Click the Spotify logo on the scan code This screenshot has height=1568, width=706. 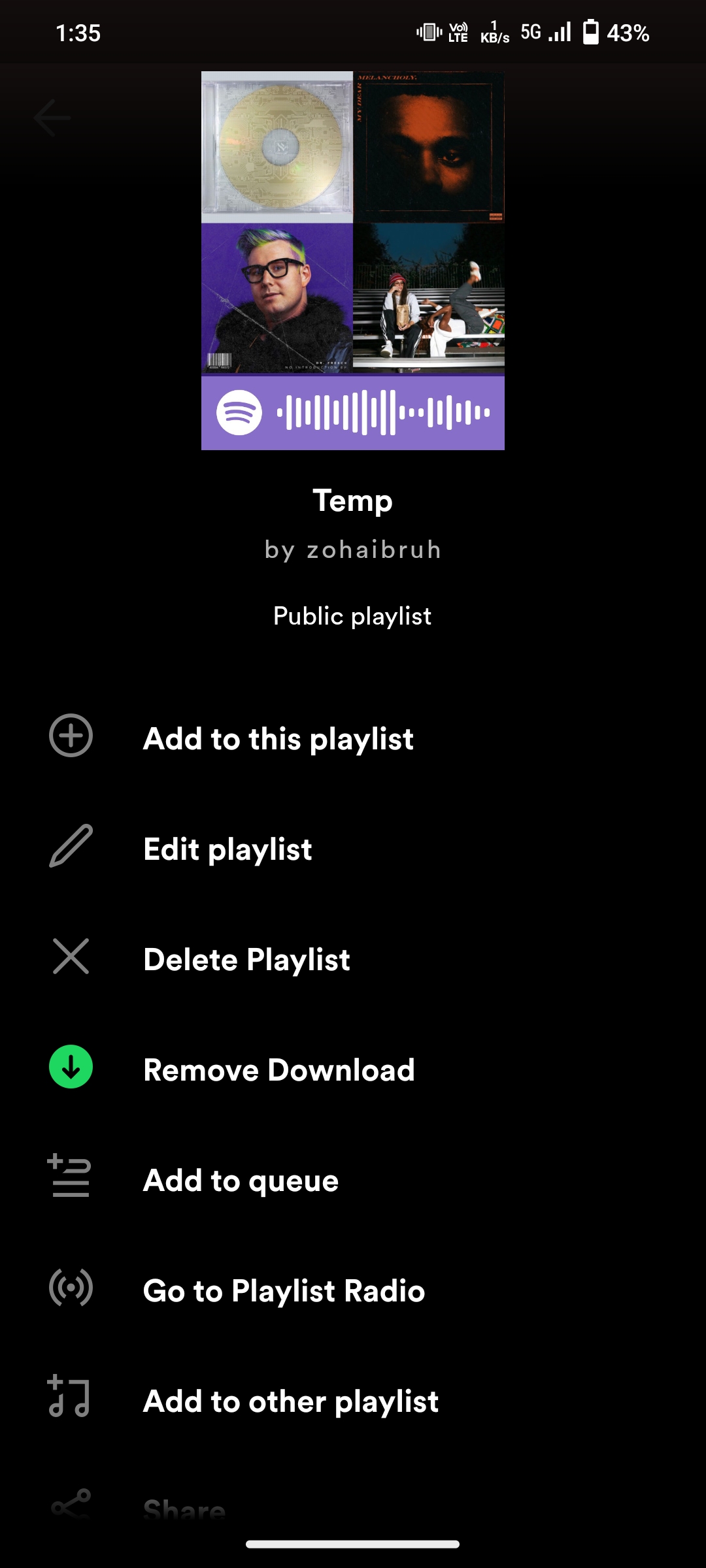(x=242, y=412)
